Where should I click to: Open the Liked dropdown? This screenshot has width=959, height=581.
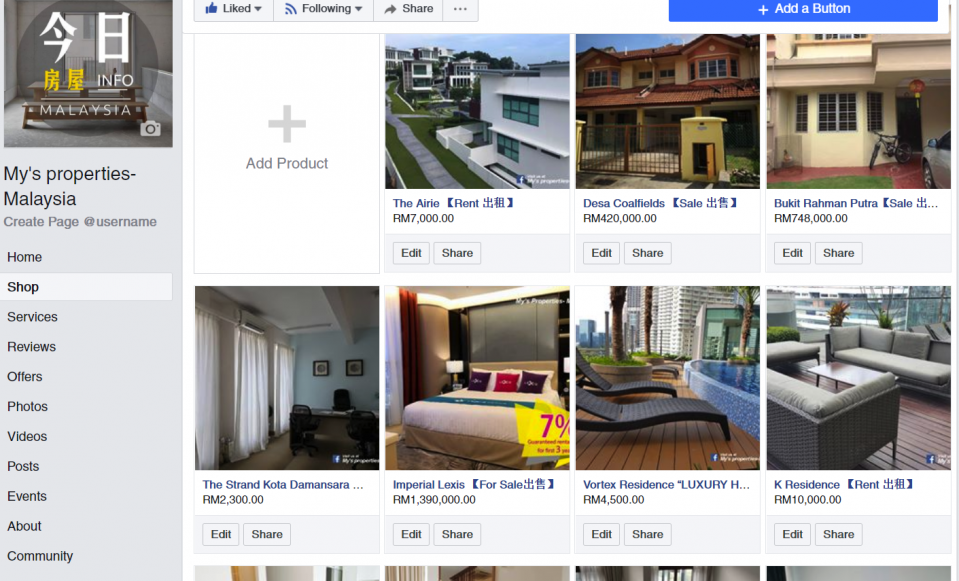click(233, 9)
